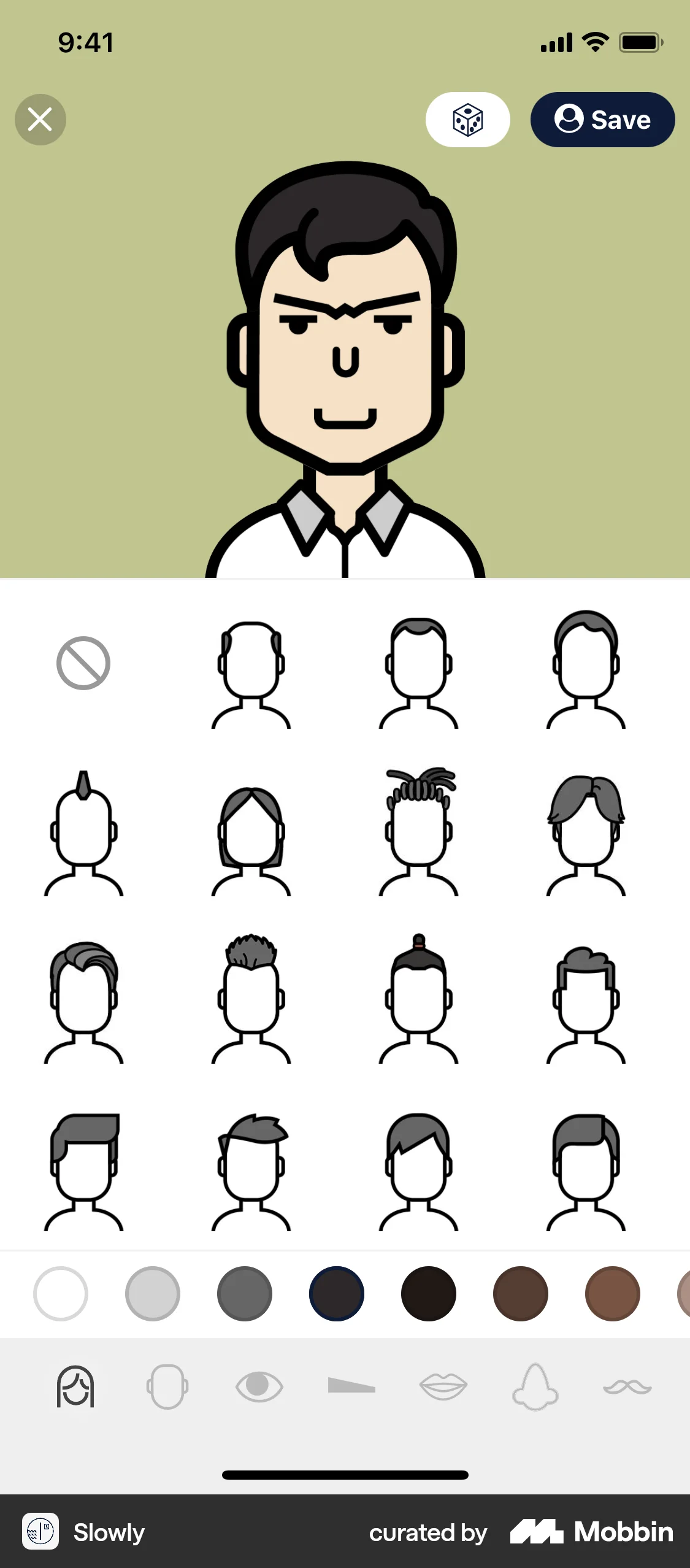This screenshot has width=690, height=1568.
Task: Switch to the face shape tab
Action: (167, 1386)
